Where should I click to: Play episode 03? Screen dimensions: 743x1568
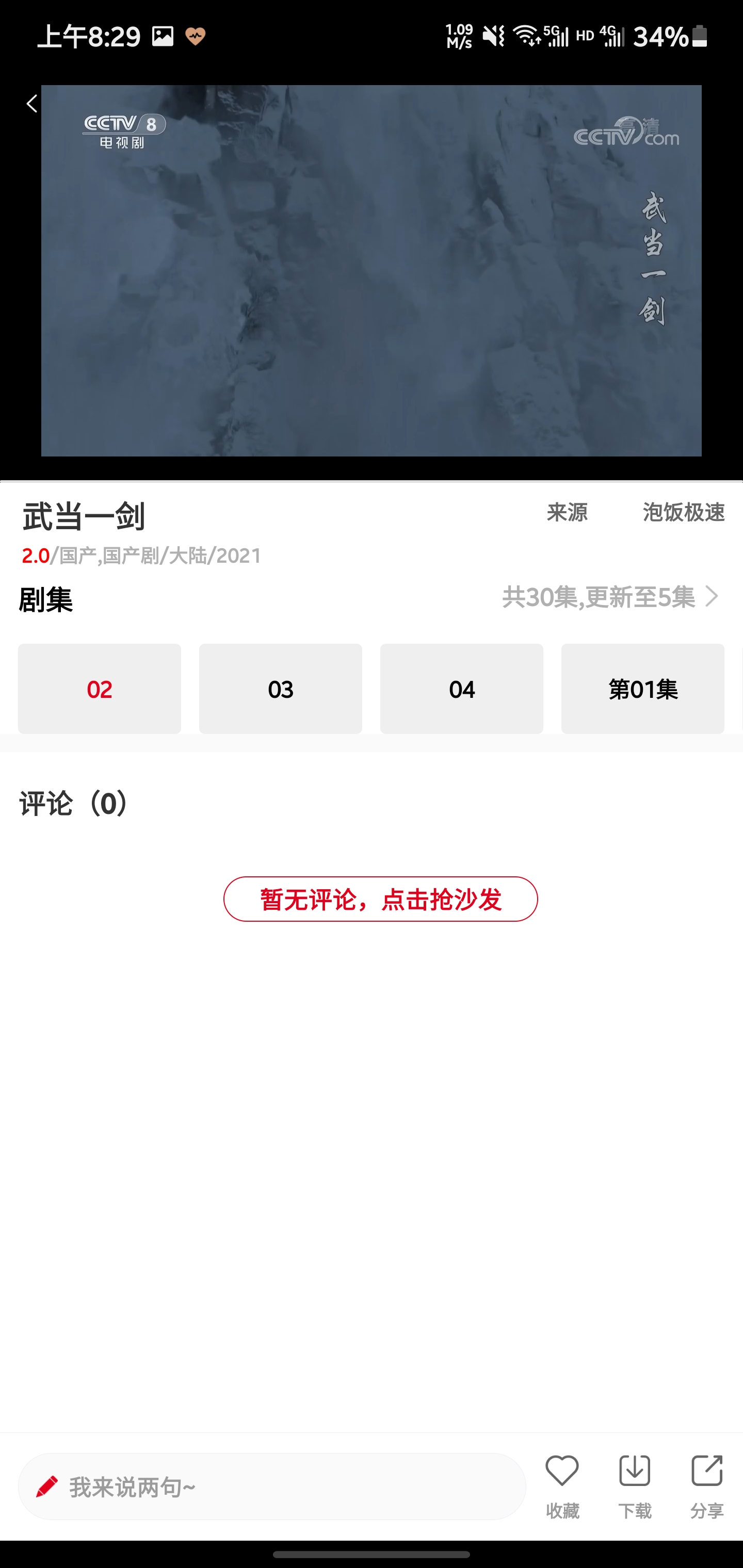tap(281, 689)
